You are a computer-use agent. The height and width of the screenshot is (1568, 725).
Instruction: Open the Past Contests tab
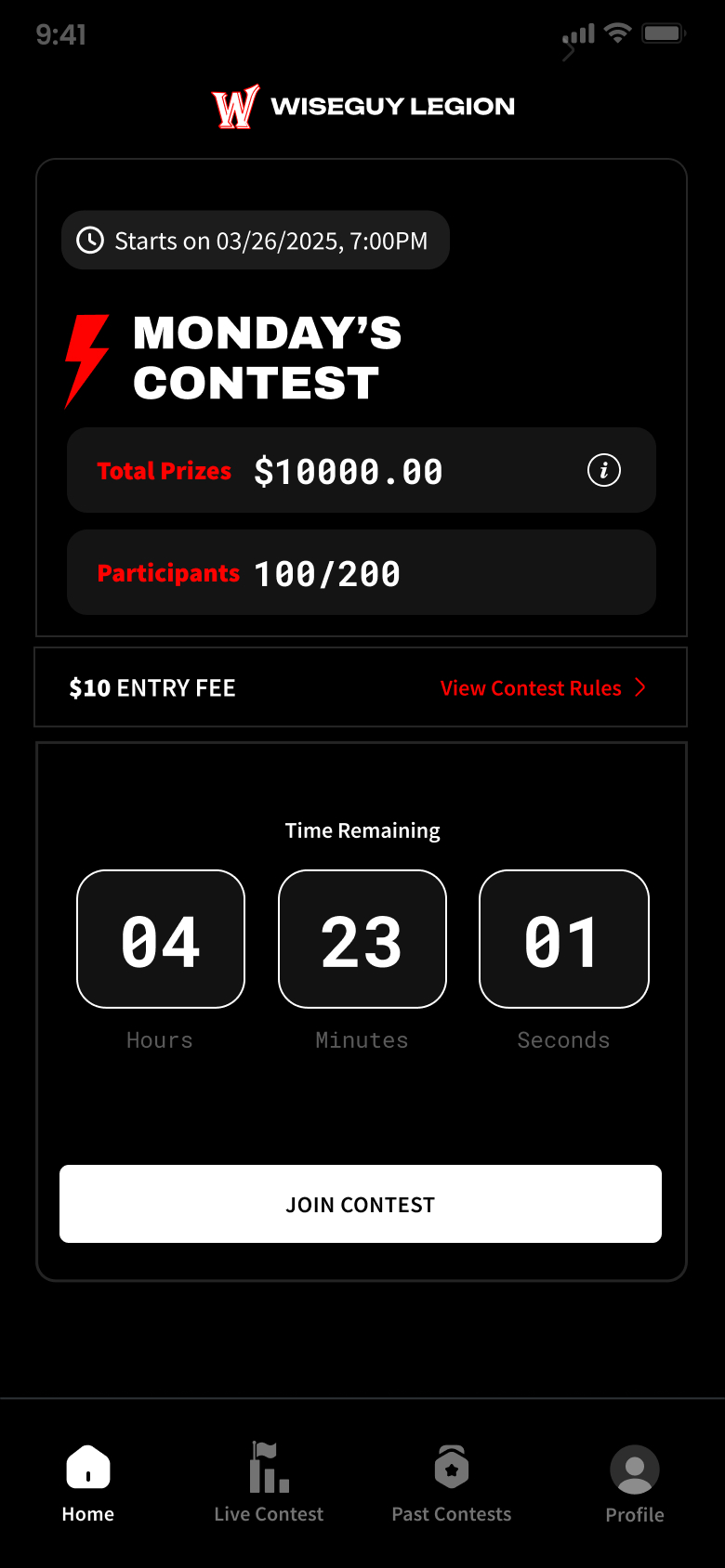pyautogui.click(x=452, y=1483)
